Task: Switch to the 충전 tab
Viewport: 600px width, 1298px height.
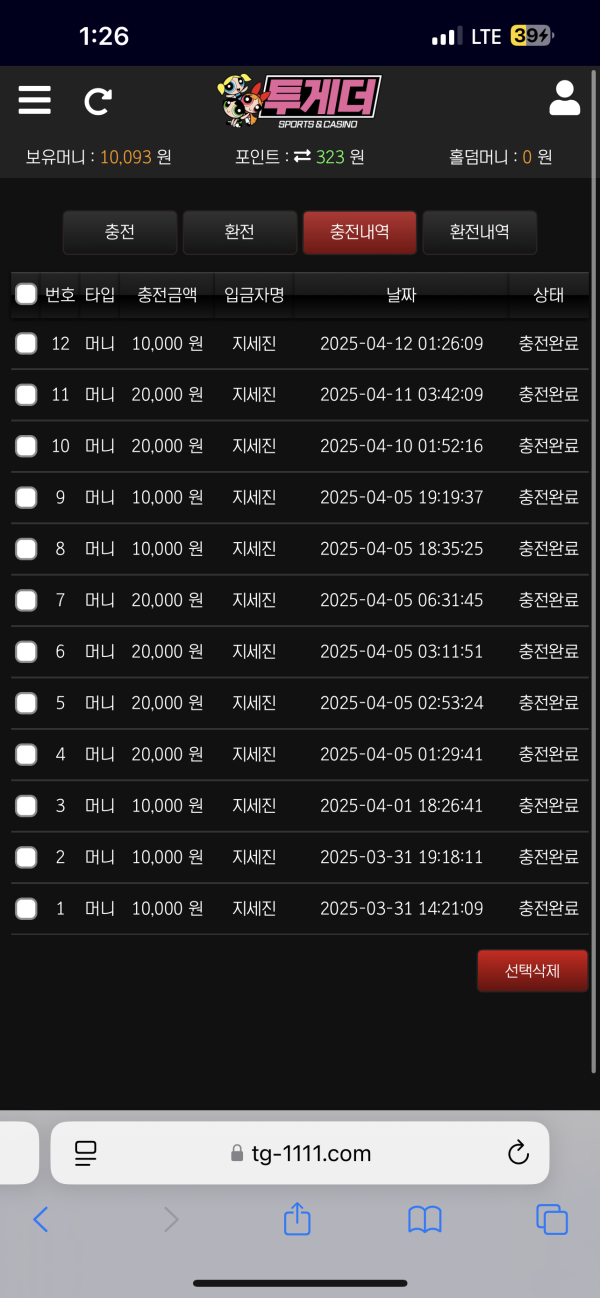Action: click(120, 232)
